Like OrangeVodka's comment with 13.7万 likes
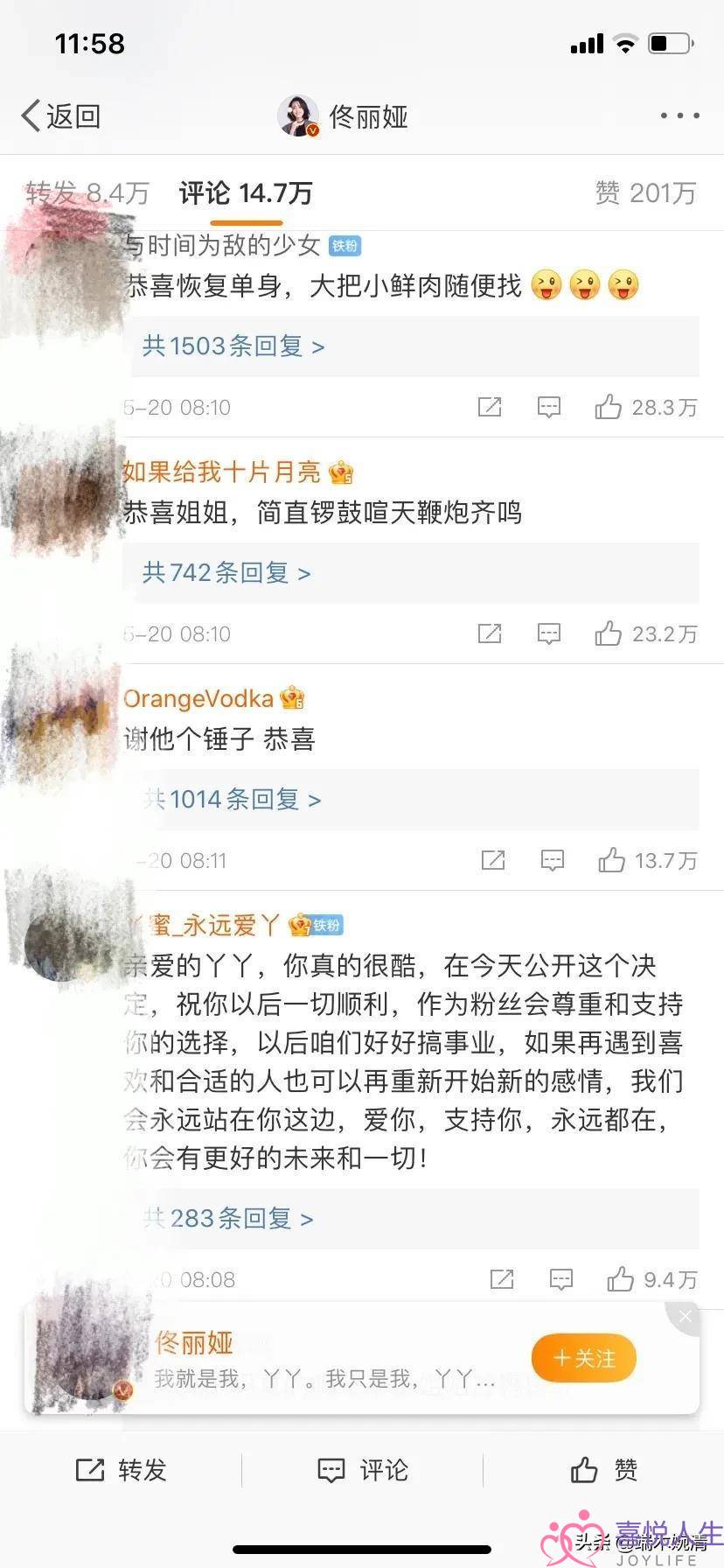 pyautogui.click(x=612, y=860)
